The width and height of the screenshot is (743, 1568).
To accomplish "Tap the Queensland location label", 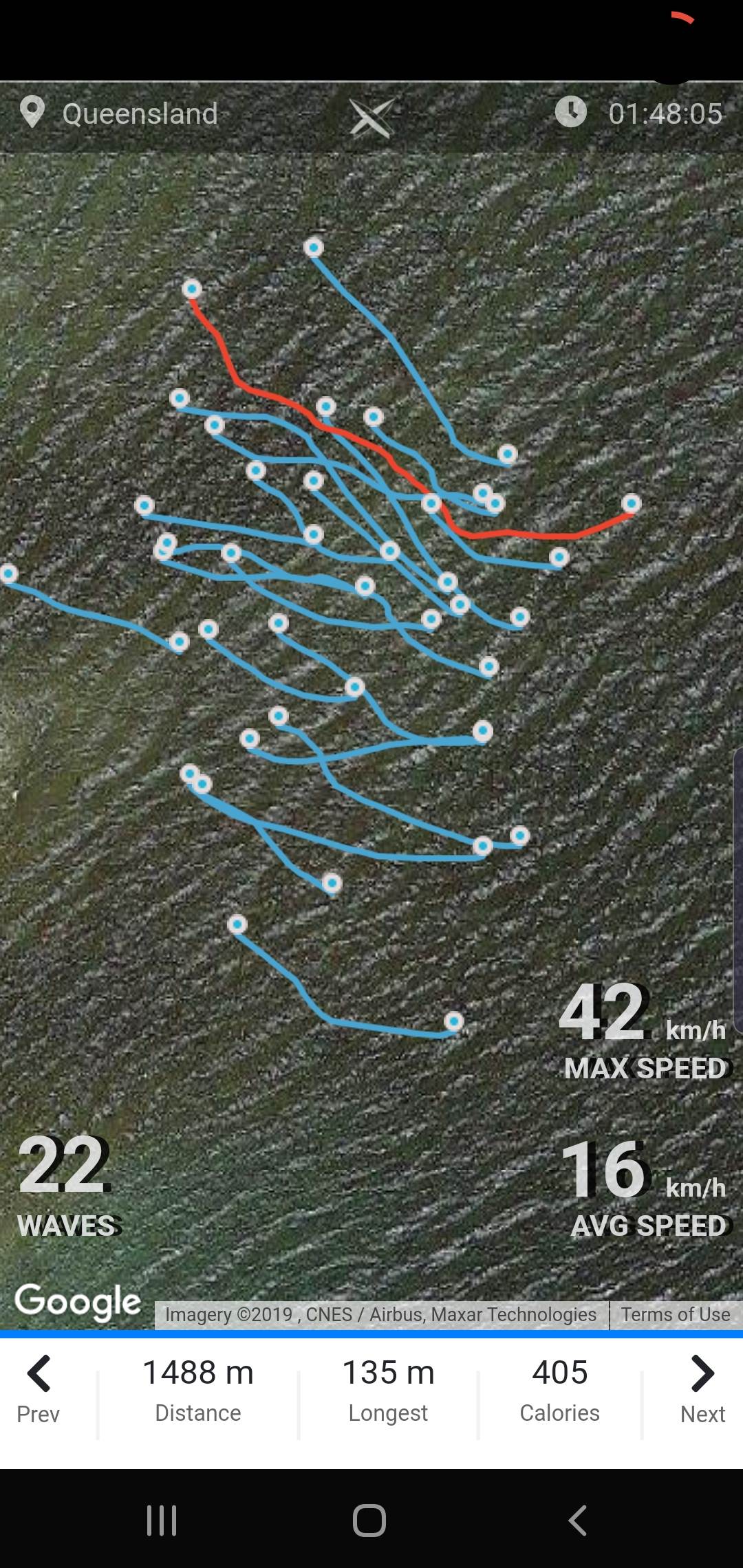I will [140, 113].
